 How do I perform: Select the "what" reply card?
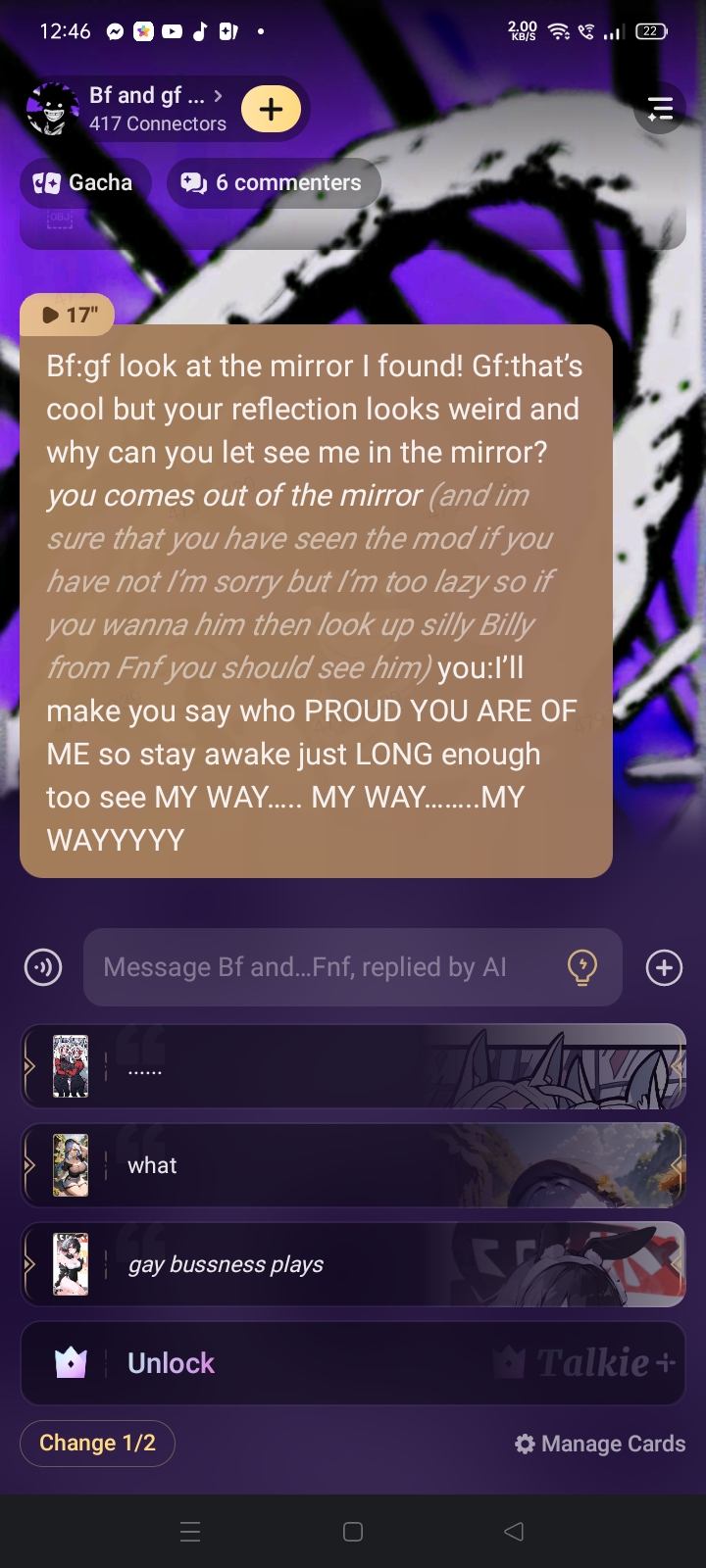353,1165
